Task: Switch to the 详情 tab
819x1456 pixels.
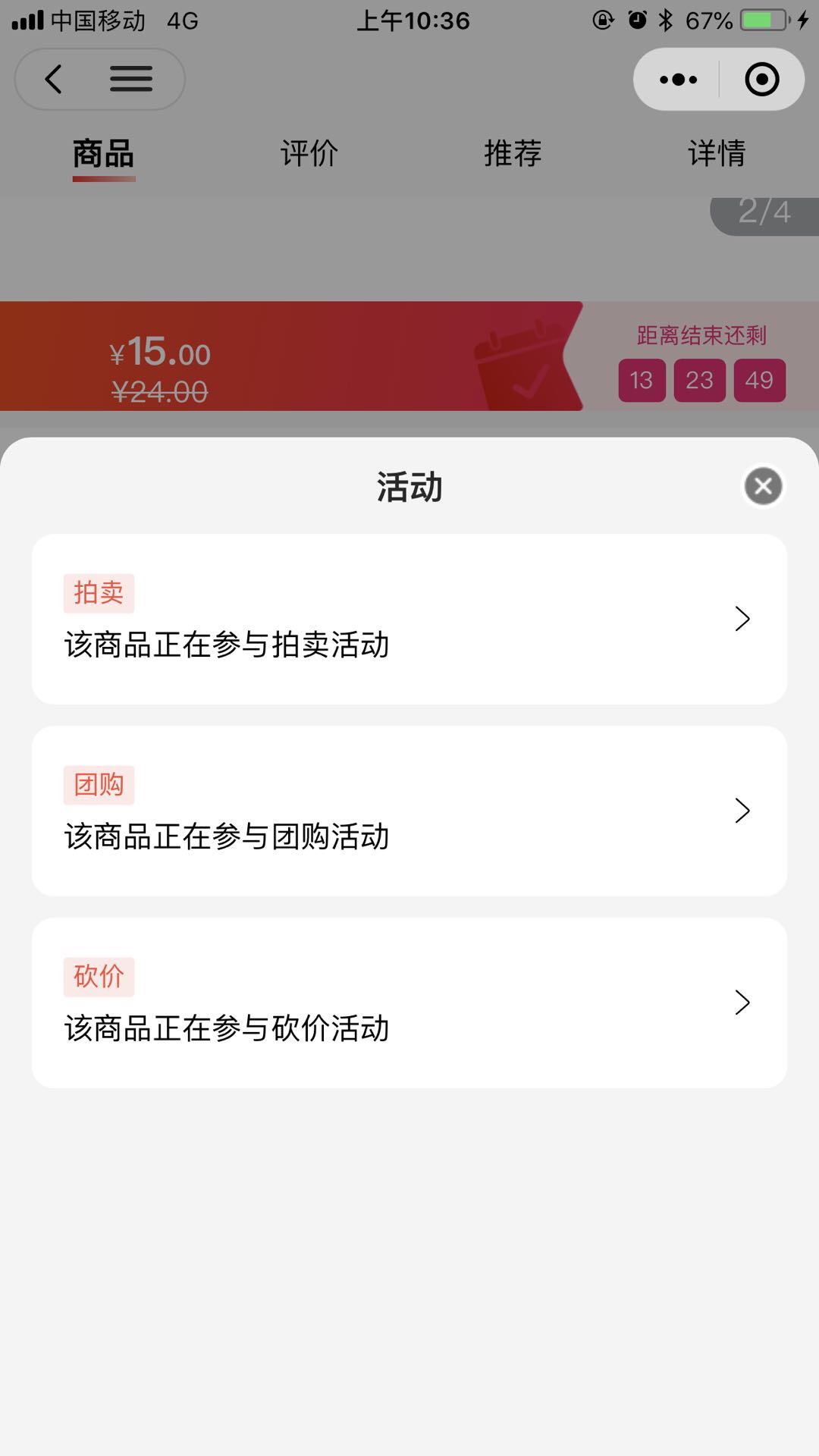Action: click(717, 153)
